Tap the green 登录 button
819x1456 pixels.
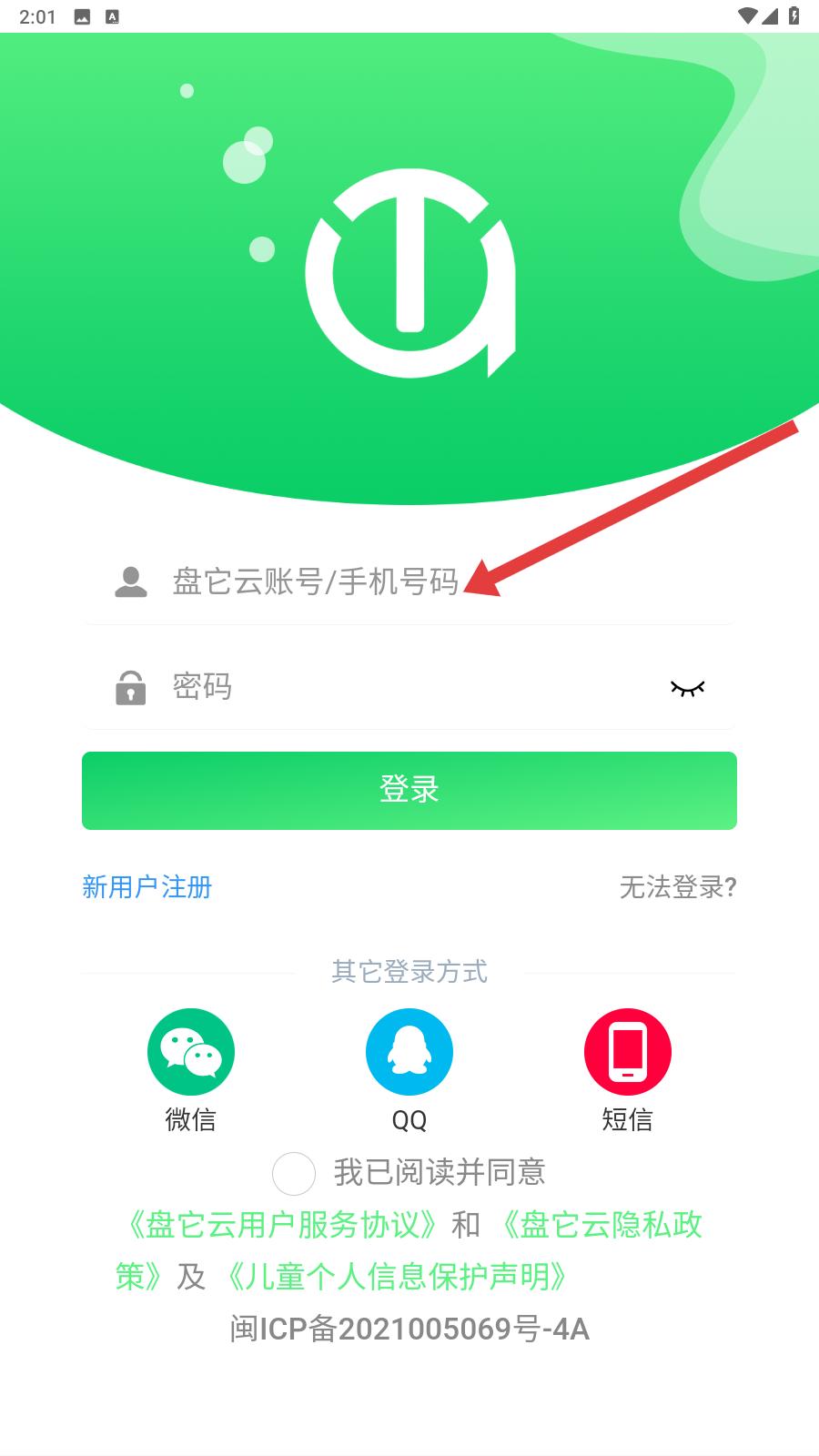coord(409,791)
